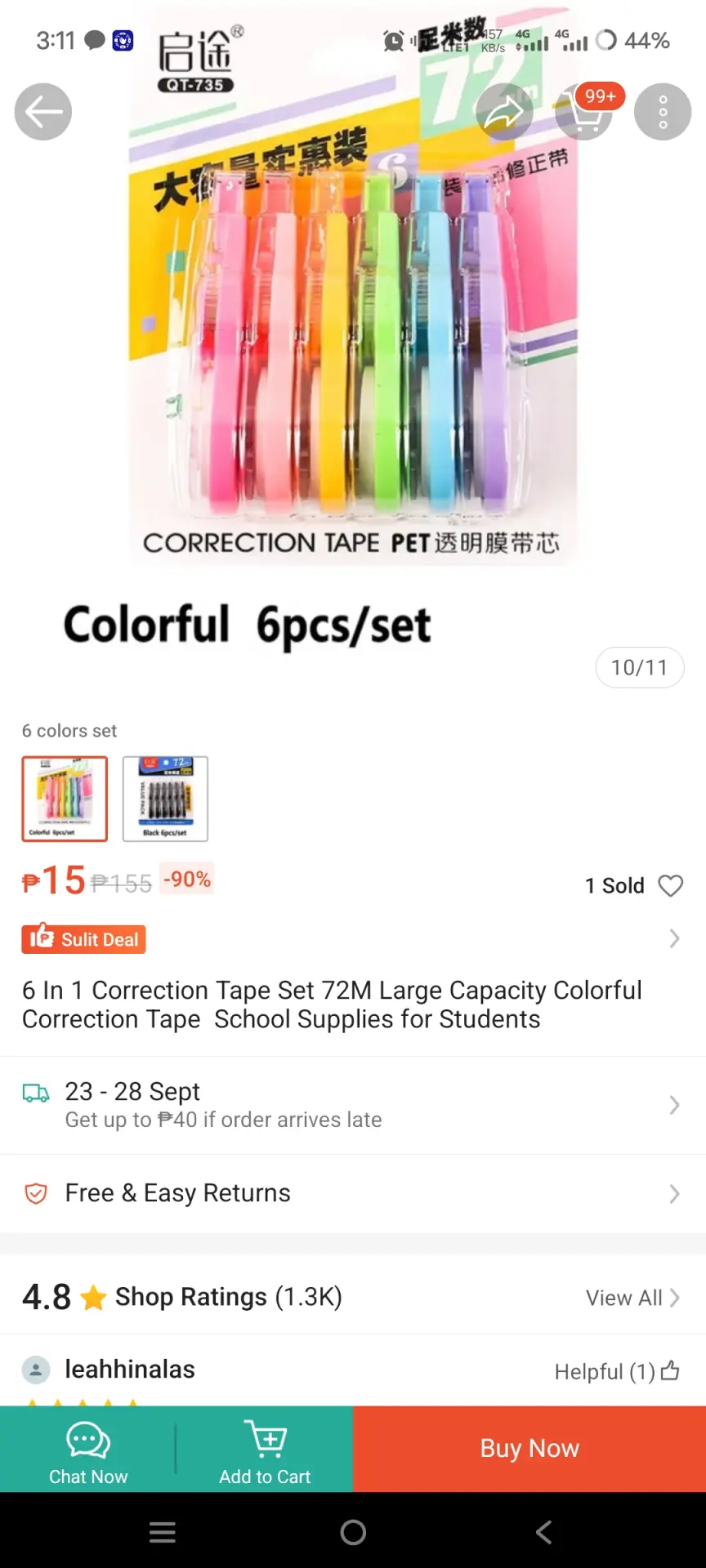Open the Sulit Deal details
706x1568 pixels.
point(353,939)
